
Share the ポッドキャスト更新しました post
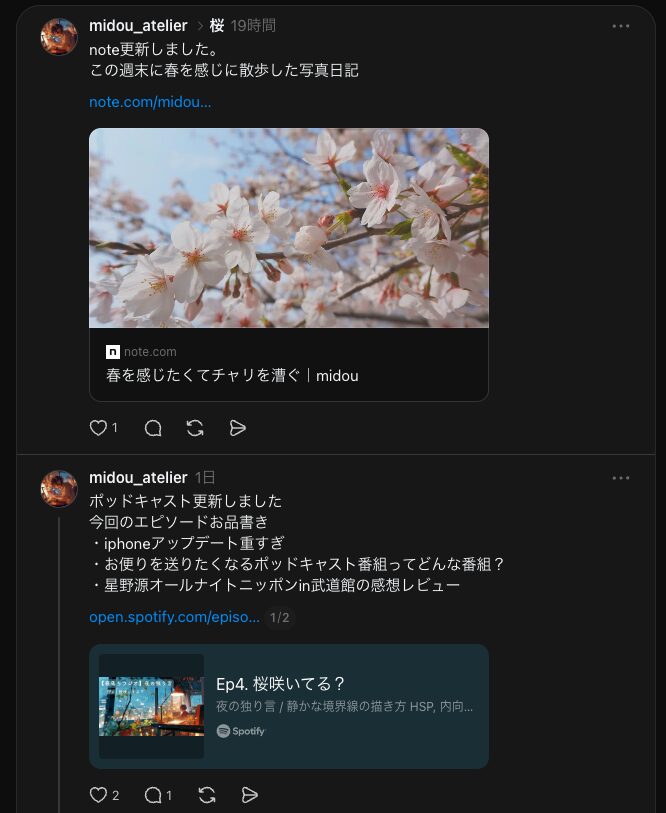click(250, 795)
